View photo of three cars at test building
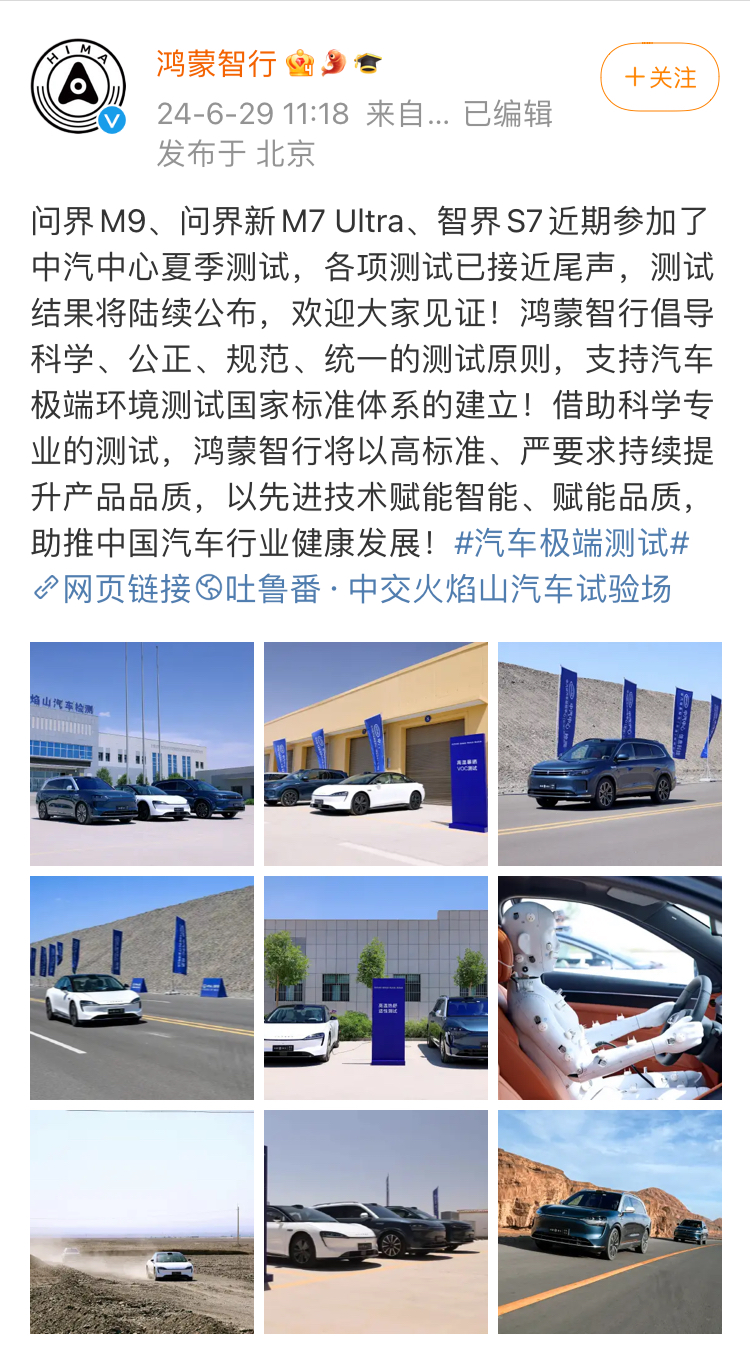Screen dimensions: 750x1360 (x=141, y=753)
